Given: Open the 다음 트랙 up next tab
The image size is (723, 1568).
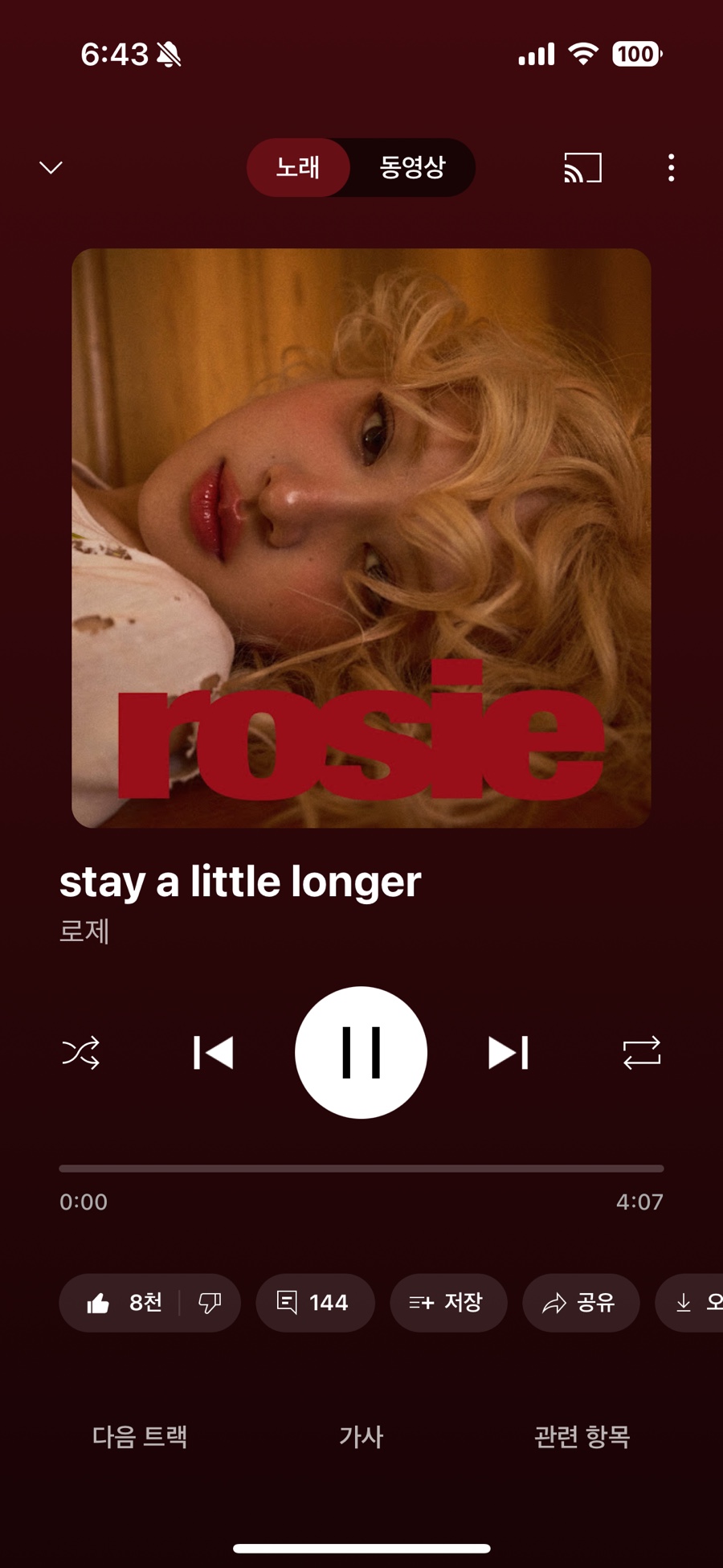Looking at the screenshot, I should pos(140,1436).
